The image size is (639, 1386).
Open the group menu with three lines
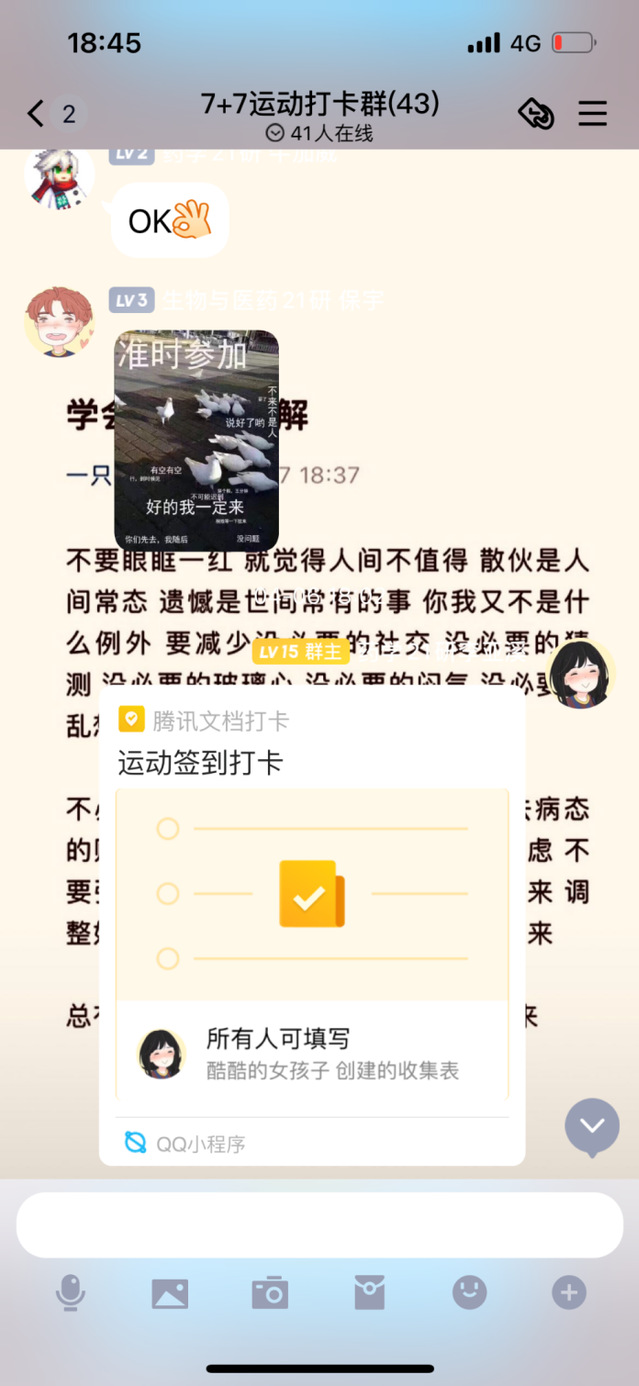pos(593,114)
